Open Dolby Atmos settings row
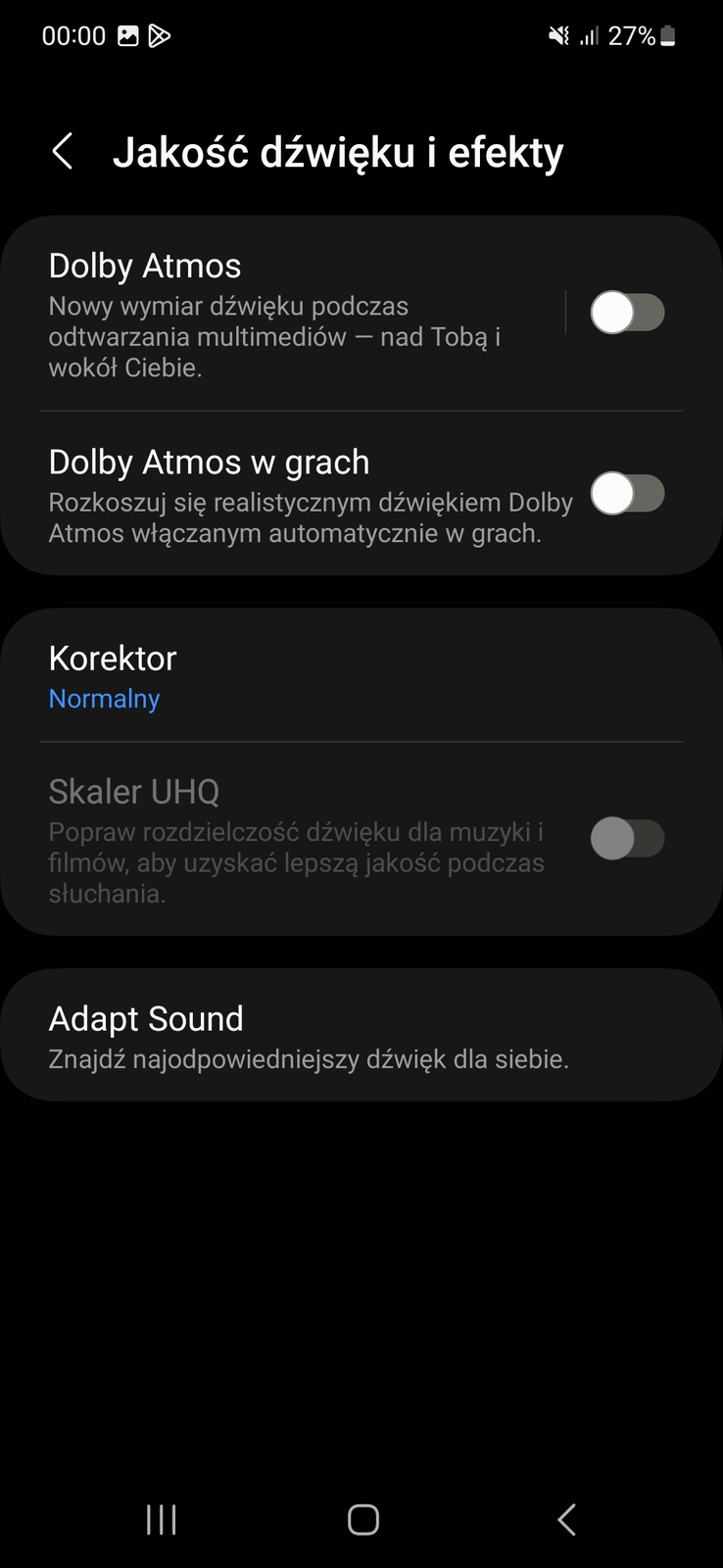Viewport: 723px width, 1568px height. click(294, 314)
